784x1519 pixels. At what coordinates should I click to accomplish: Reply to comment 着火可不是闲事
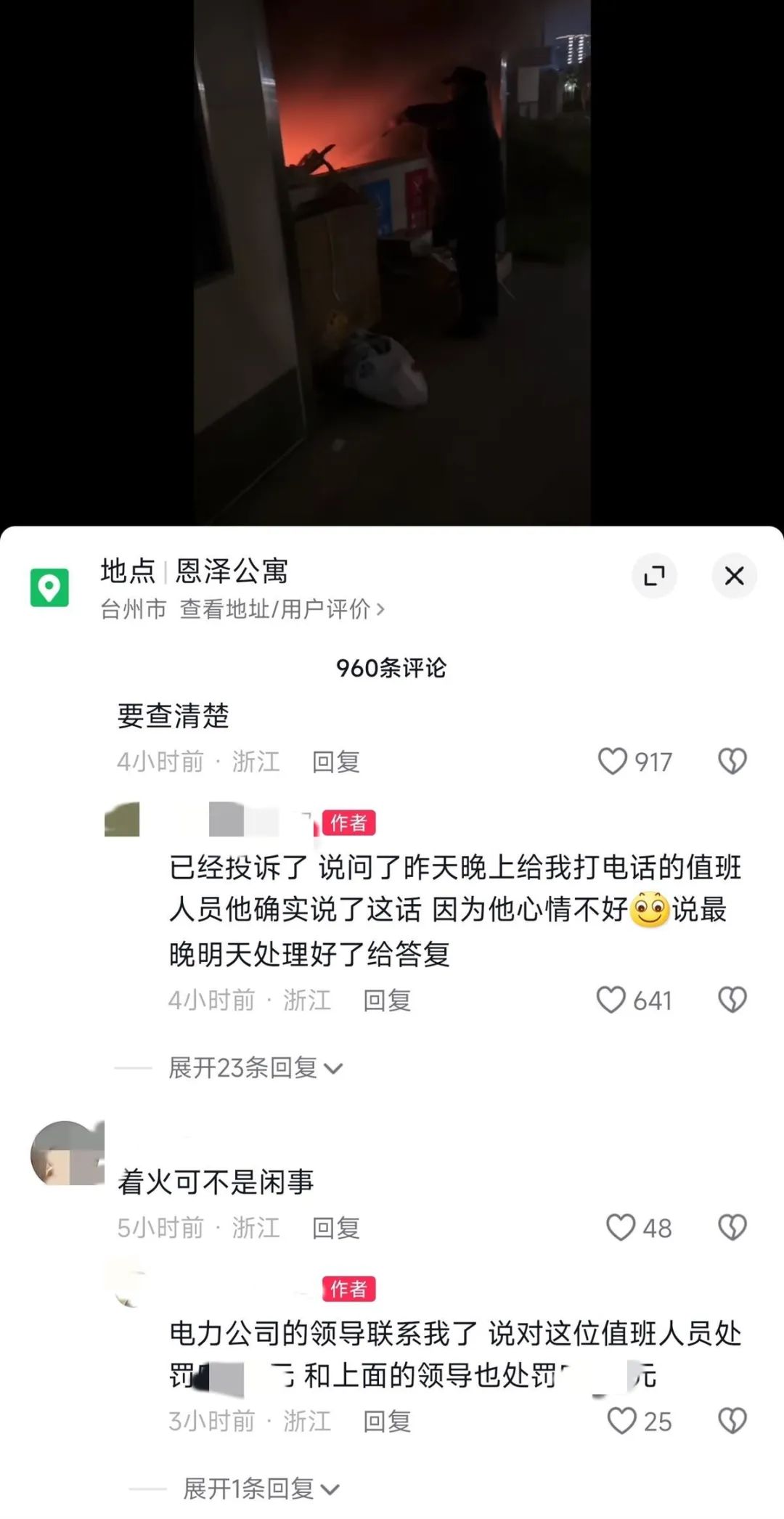[x=335, y=1228]
